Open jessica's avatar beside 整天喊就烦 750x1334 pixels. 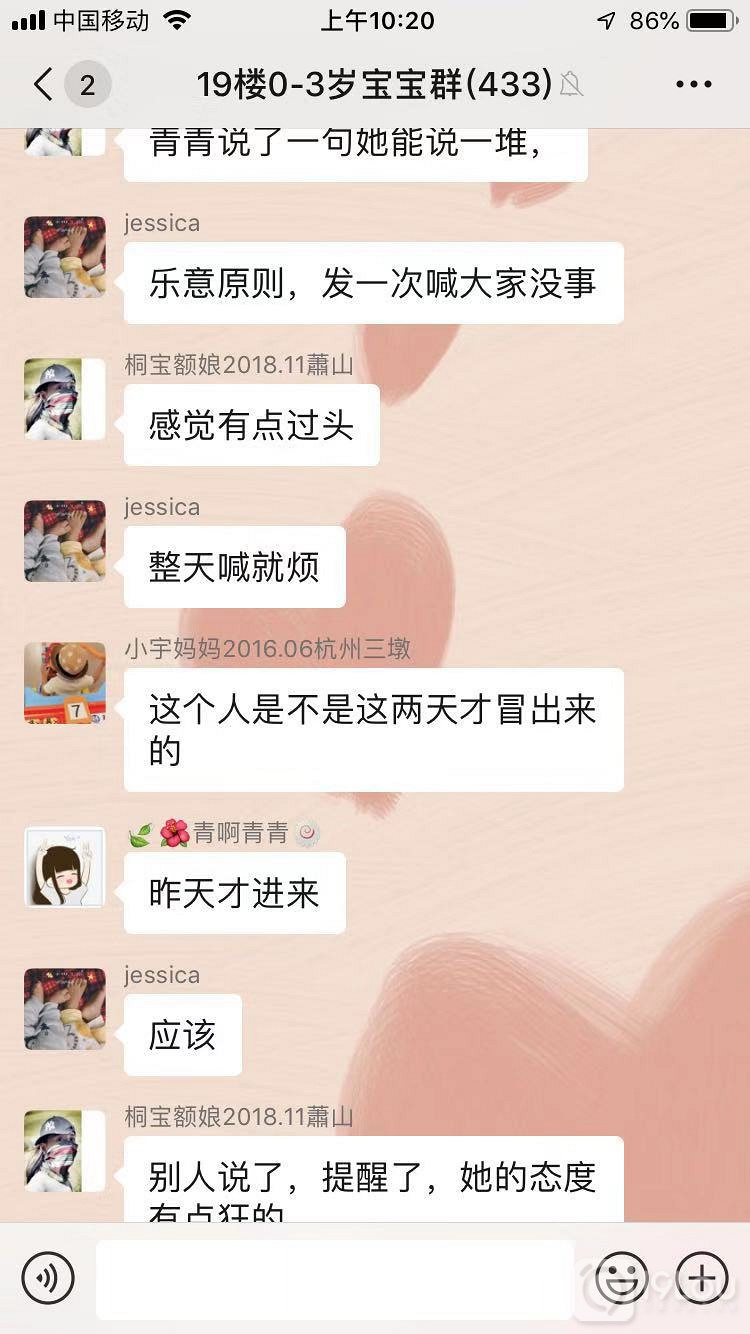(x=65, y=541)
